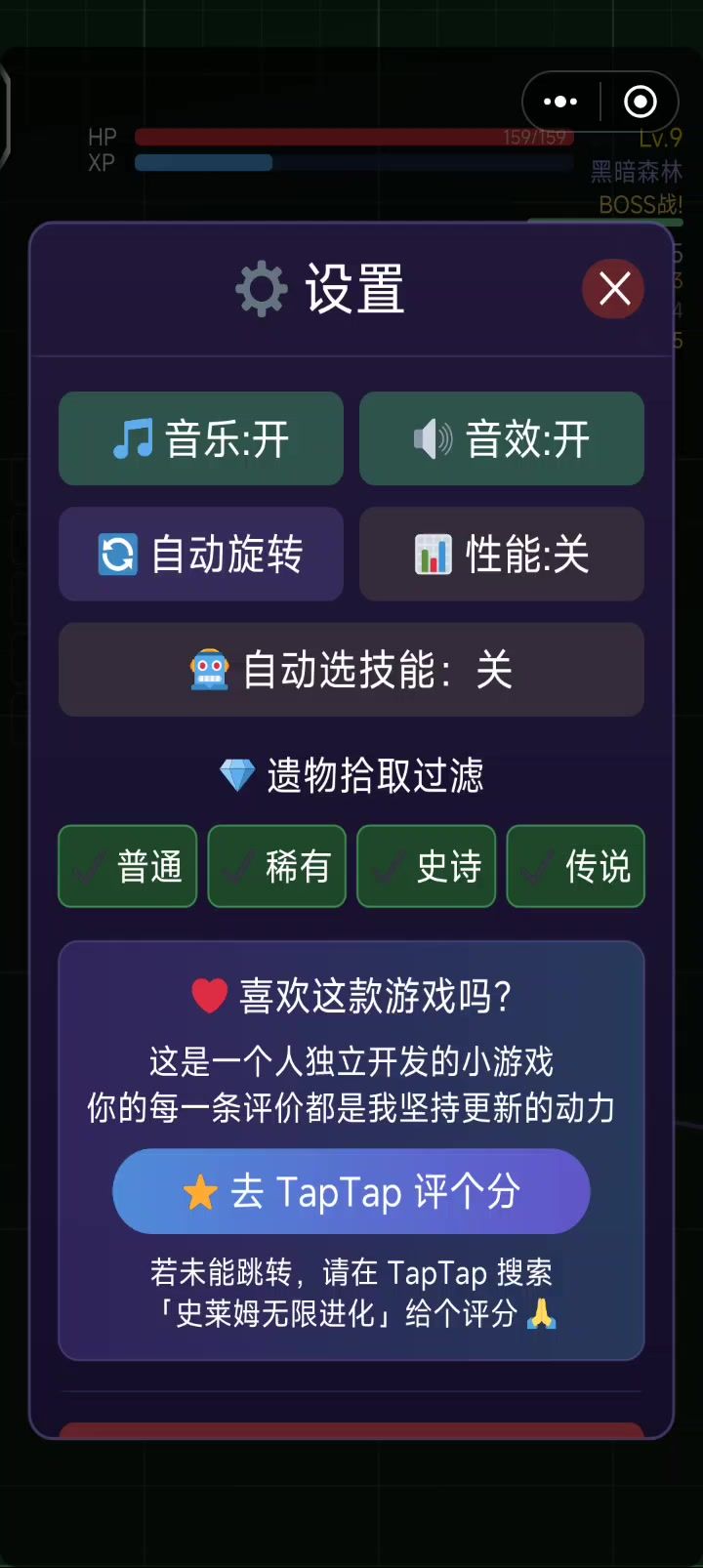The height and width of the screenshot is (1568, 703).
Task: Turn on 自动选技能 auto skill selection
Action: 351,670
